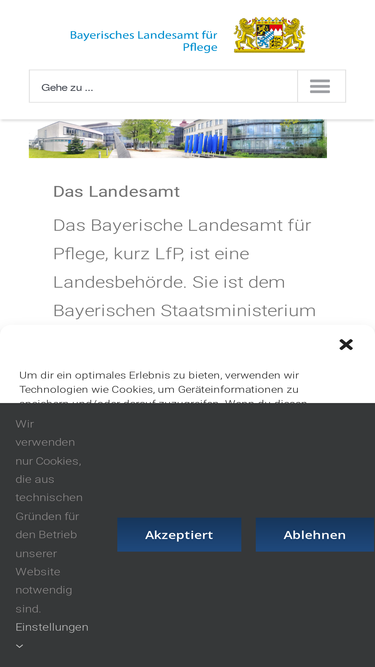Image resolution: width=375 pixels, height=667 pixels.
Task: Open the Bayerisches Landesamt für Pflege homepage logo
Action: click(x=188, y=35)
